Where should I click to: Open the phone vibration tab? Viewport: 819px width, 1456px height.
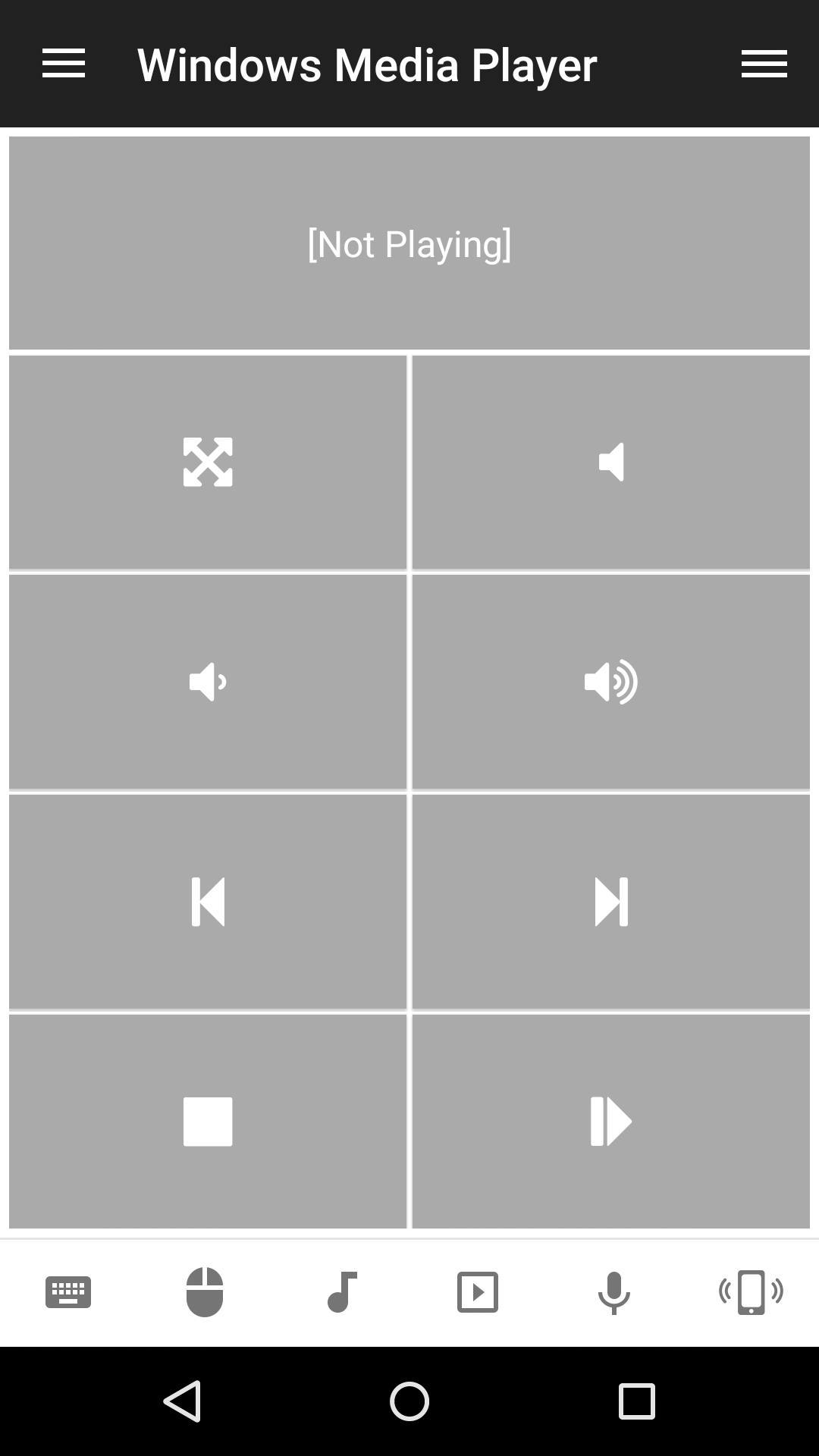point(751,1292)
